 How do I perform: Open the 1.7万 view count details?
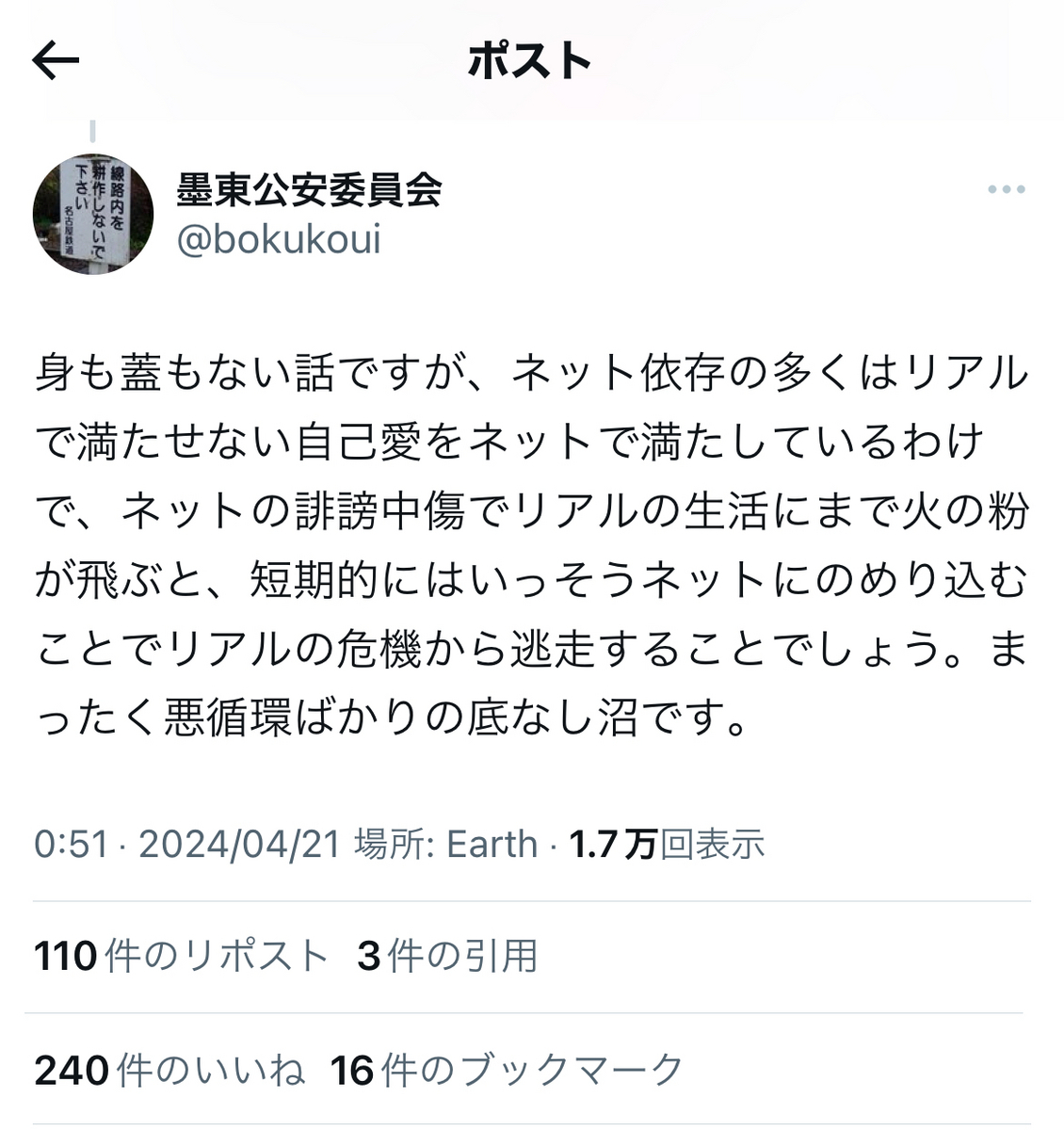click(666, 845)
